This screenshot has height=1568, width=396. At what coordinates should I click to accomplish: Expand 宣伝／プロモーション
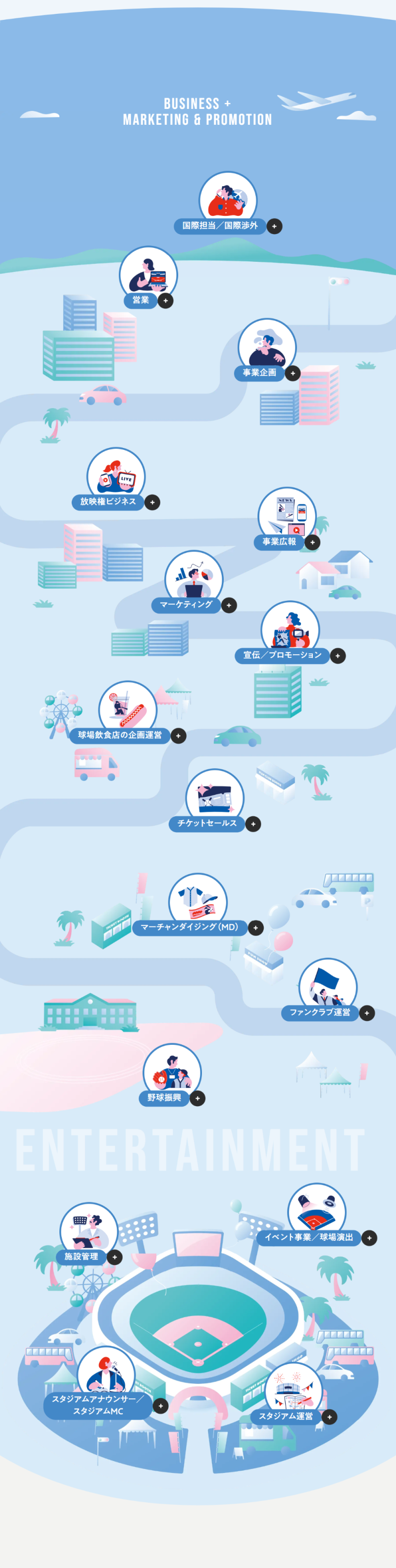coord(338,656)
